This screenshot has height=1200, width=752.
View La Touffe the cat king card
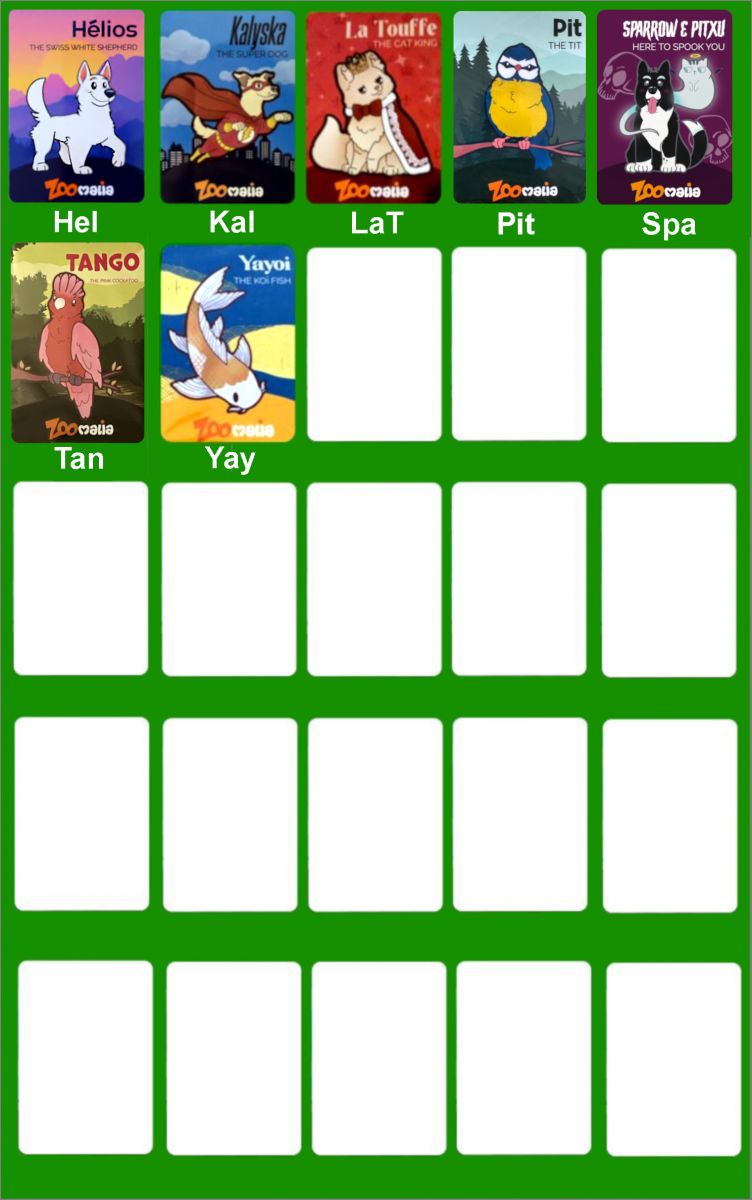pos(373,107)
